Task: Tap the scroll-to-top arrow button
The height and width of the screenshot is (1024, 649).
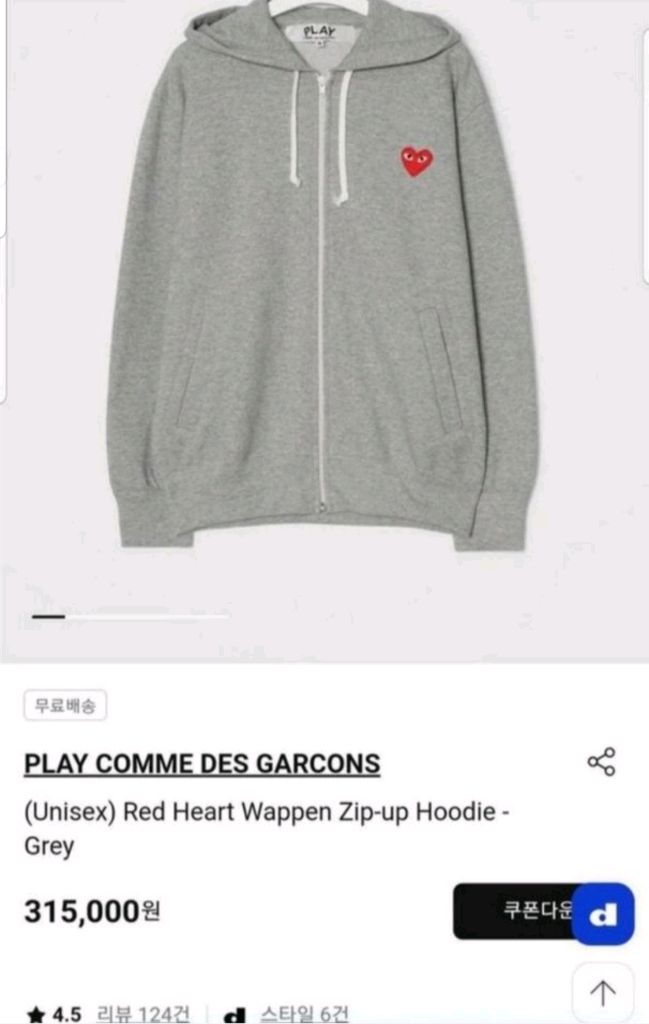Action: [602, 993]
